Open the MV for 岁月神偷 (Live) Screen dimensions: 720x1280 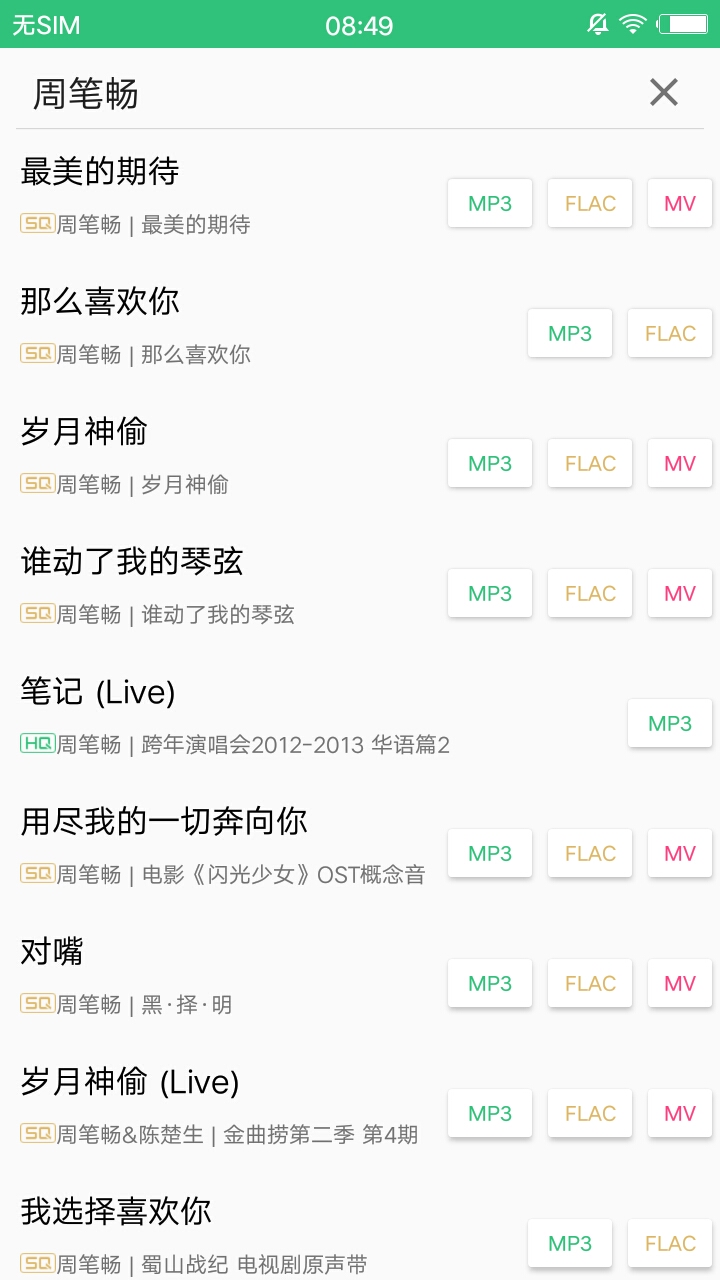point(679,1113)
